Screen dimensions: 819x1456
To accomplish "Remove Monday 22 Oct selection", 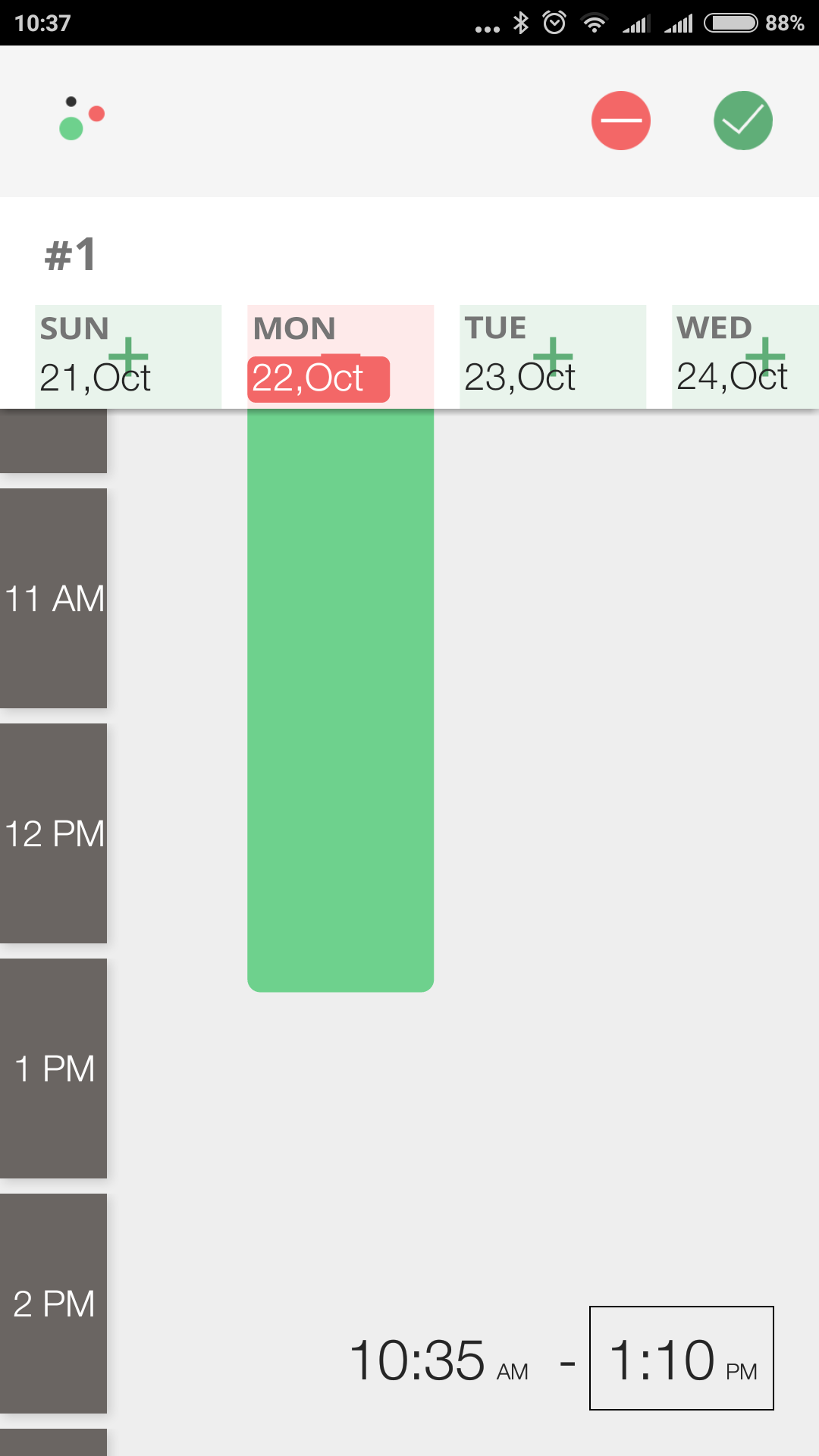I will [x=340, y=356].
